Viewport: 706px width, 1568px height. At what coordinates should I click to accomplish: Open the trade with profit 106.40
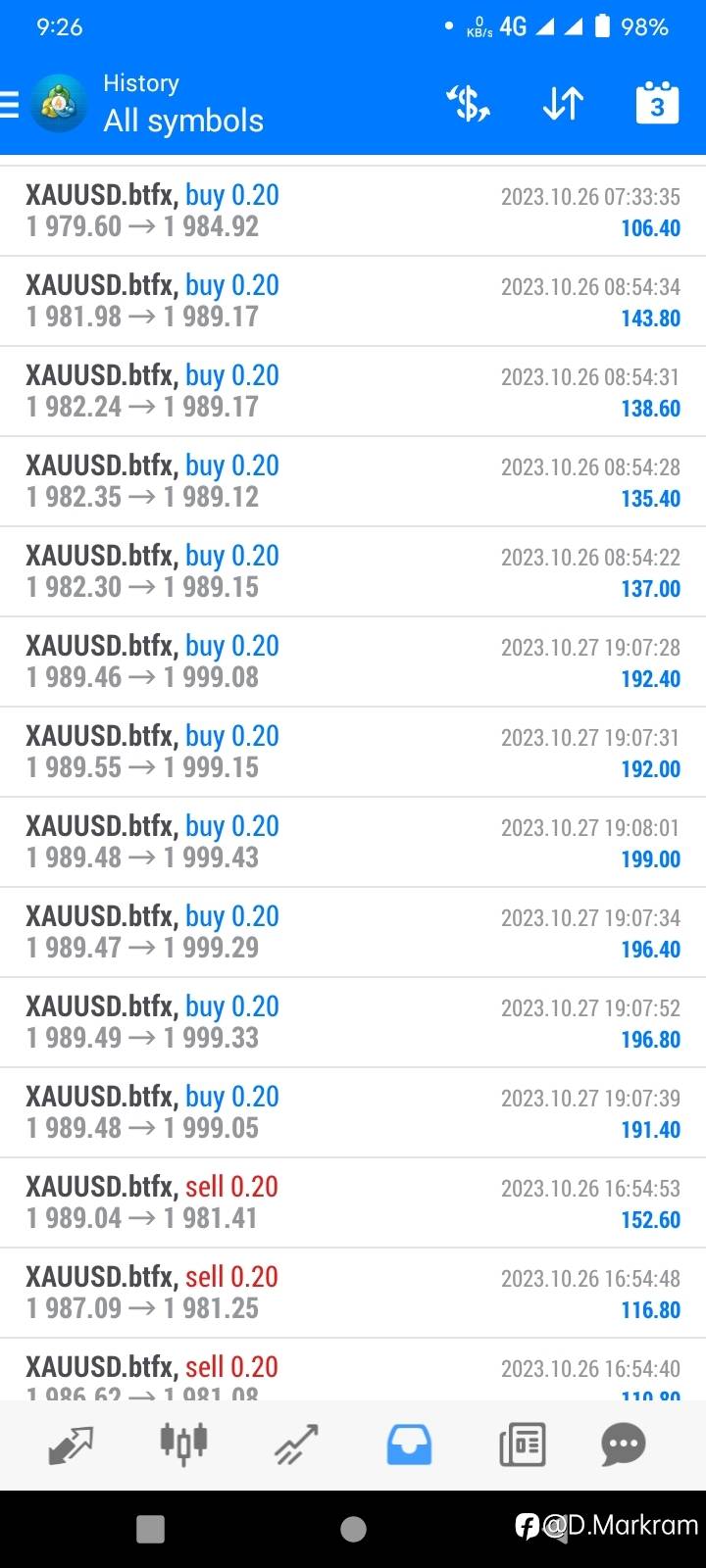(353, 211)
